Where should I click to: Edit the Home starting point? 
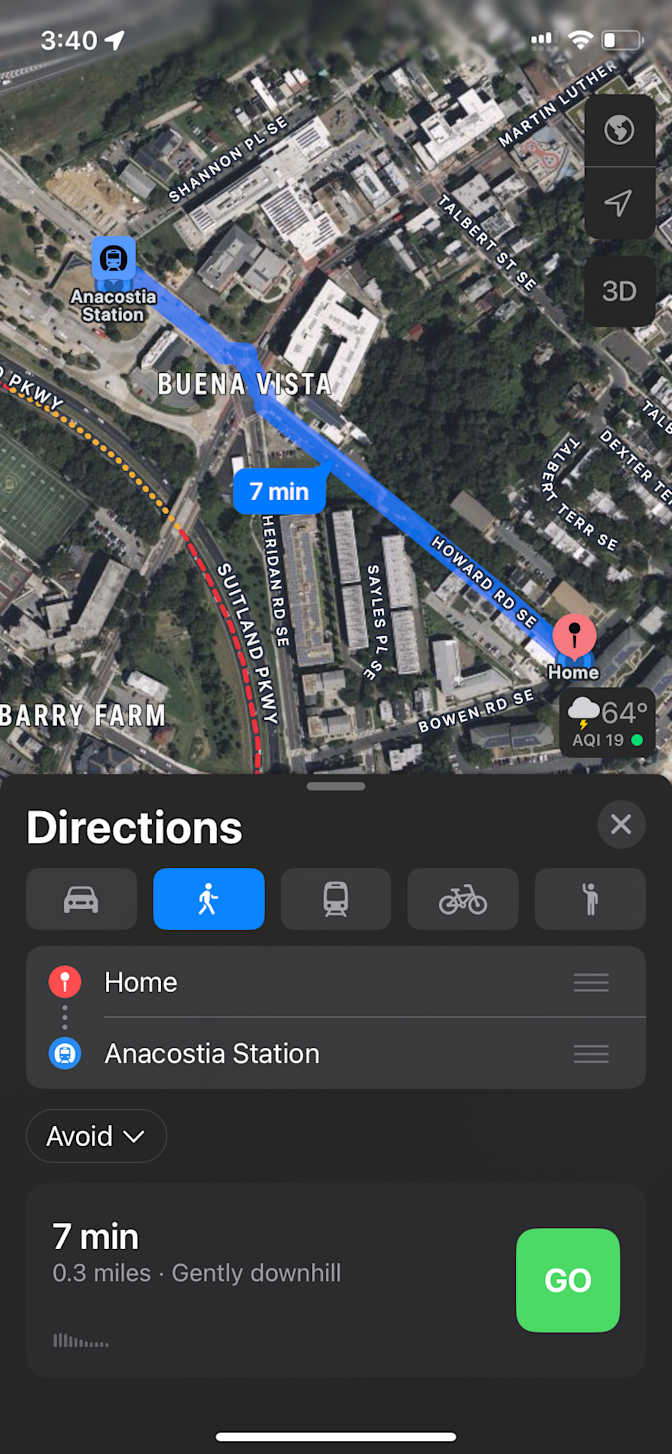pyautogui.click(x=336, y=982)
